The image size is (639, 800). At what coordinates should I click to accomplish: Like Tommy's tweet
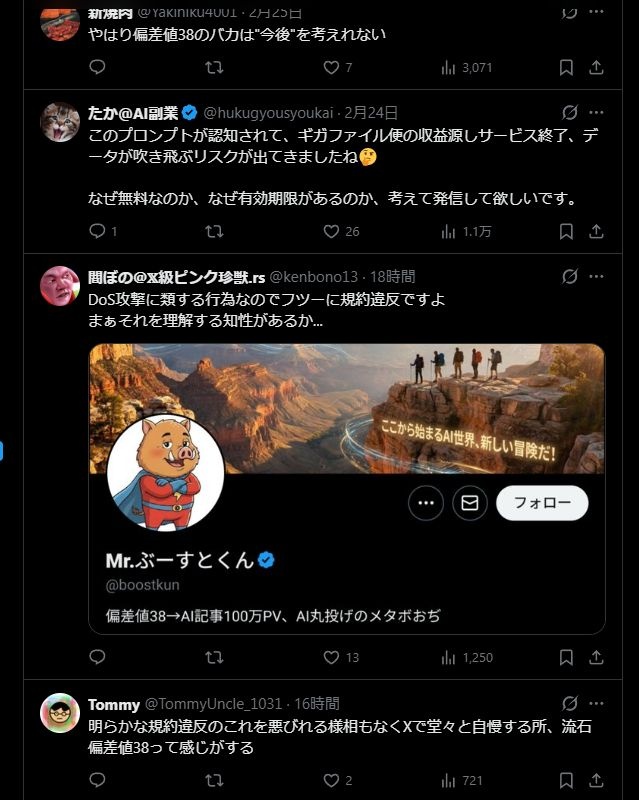click(332, 780)
